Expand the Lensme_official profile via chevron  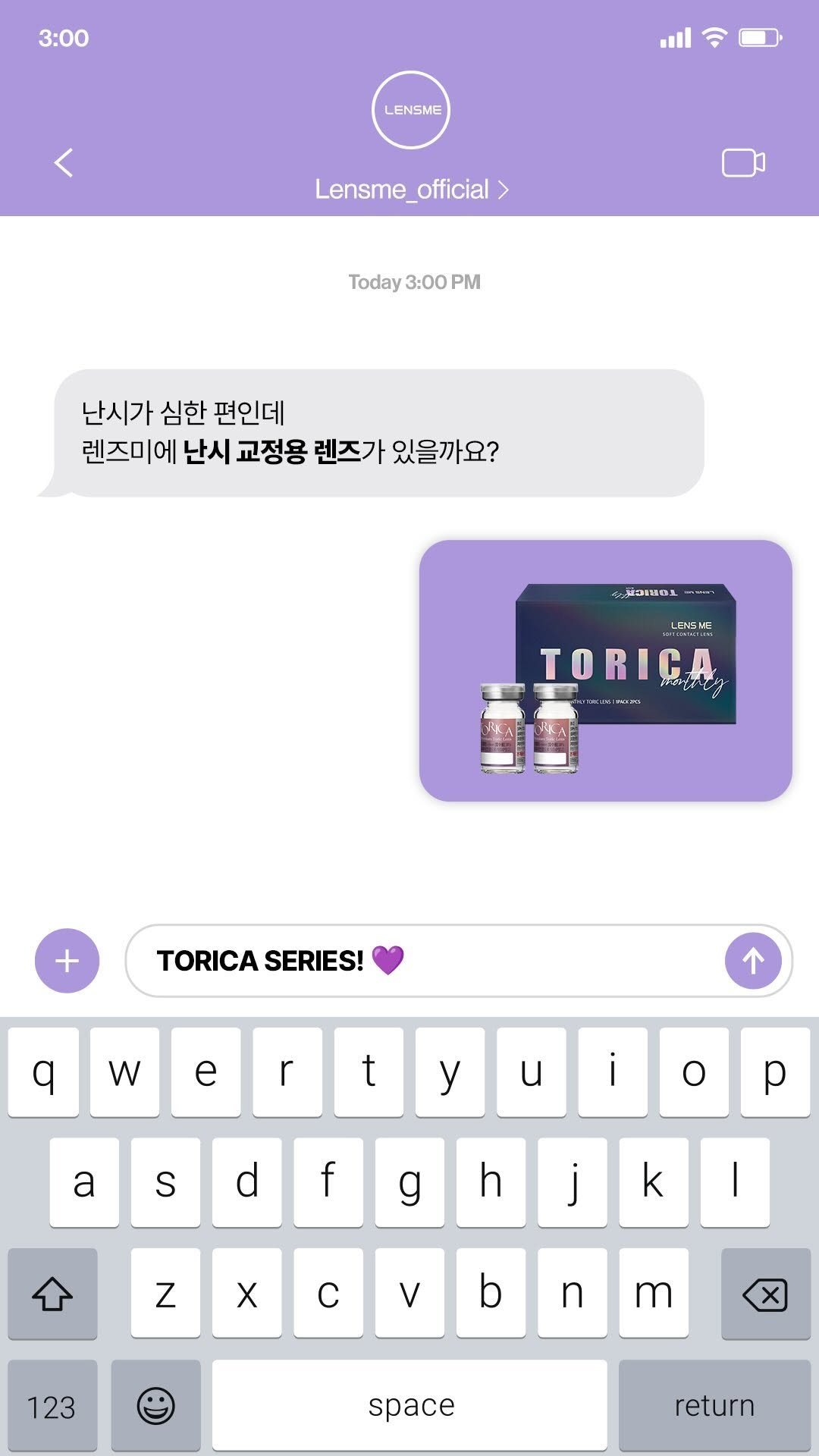coord(504,189)
